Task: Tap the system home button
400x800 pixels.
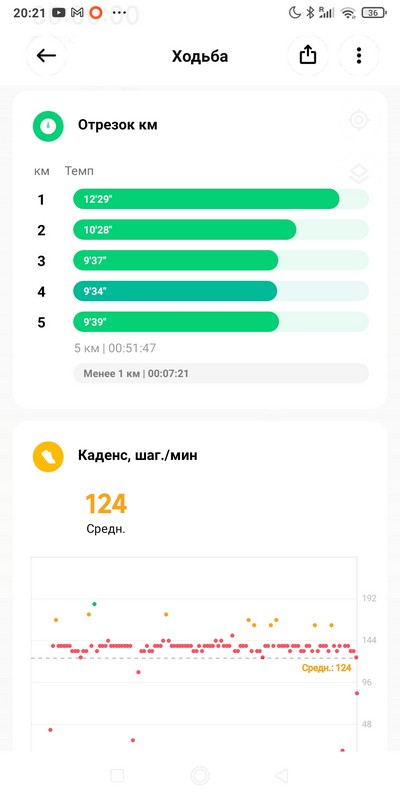Action: pos(200,776)
